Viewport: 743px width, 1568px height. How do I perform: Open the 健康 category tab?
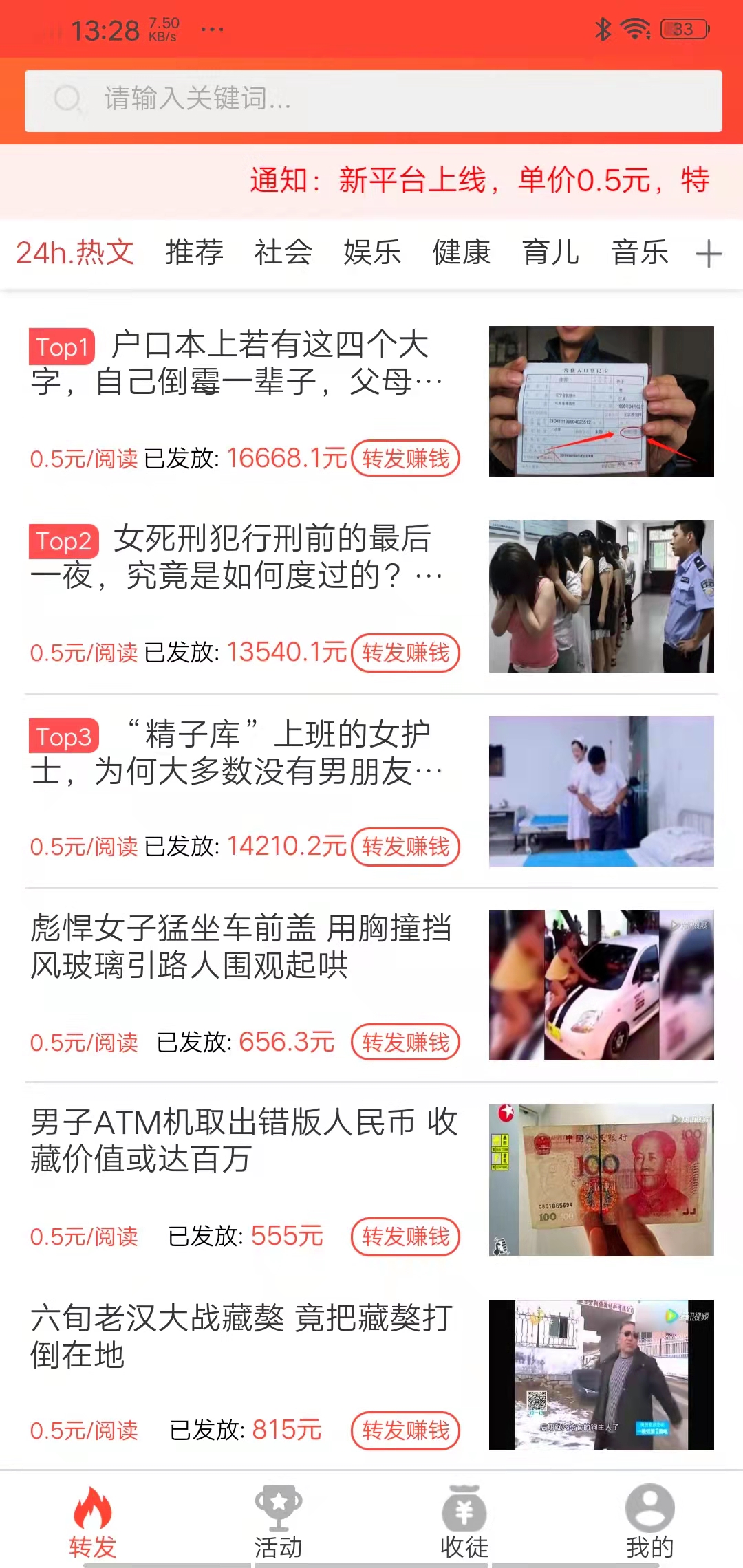tap(462, 254)
